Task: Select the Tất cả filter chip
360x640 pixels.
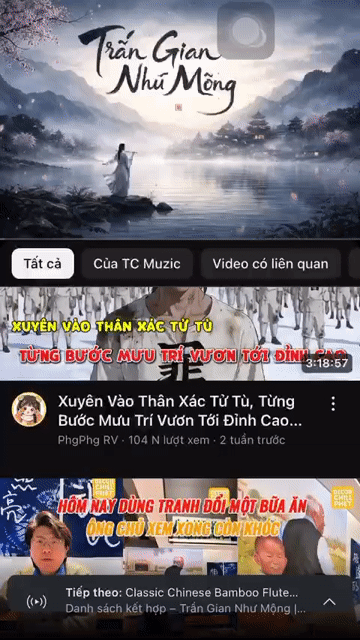Action: pos(43,264)
